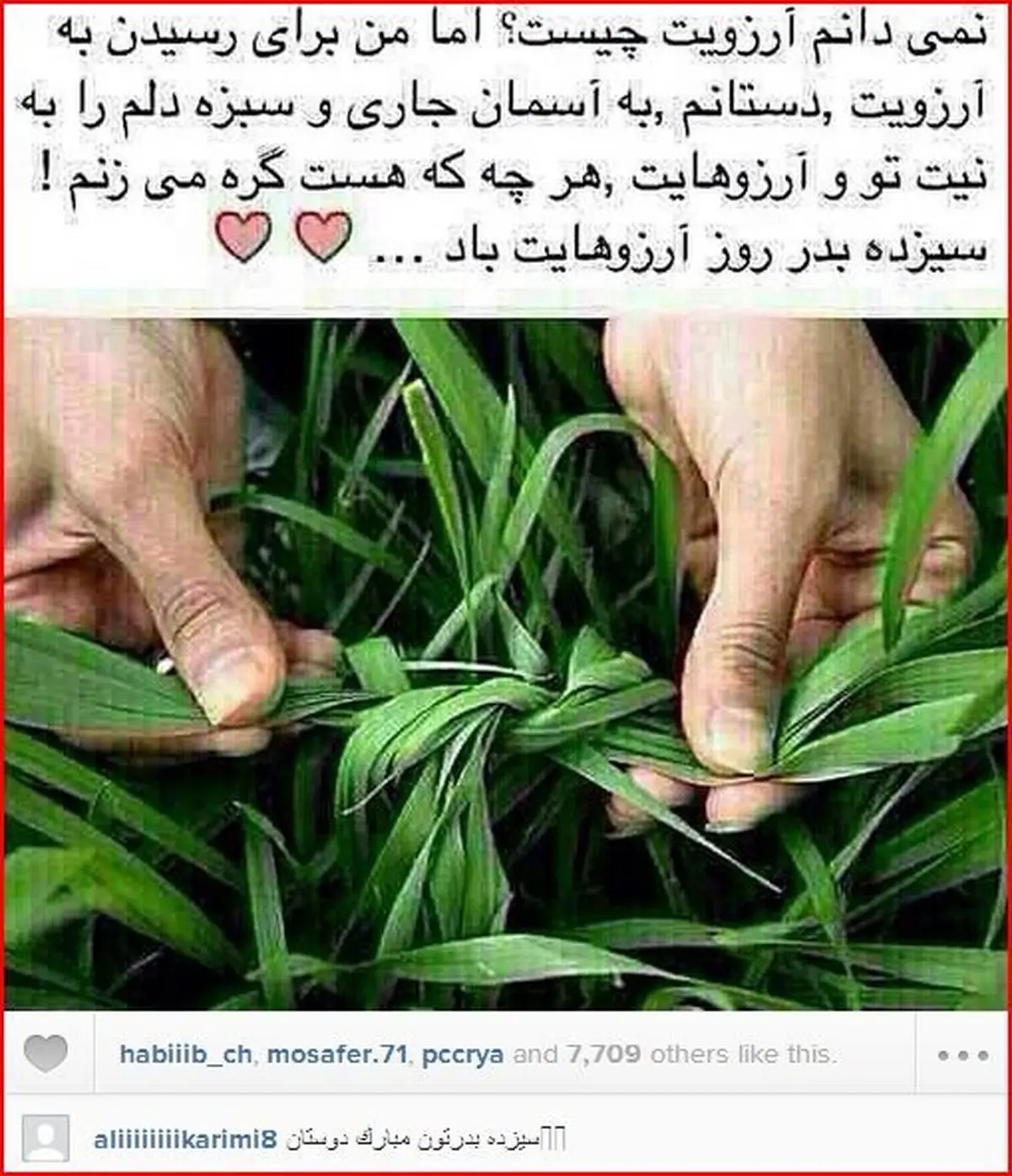Open aliiiiiiiikarimi8's profile from the caption
This screenshot has height=1176, width=1012.
(186, 1141)
